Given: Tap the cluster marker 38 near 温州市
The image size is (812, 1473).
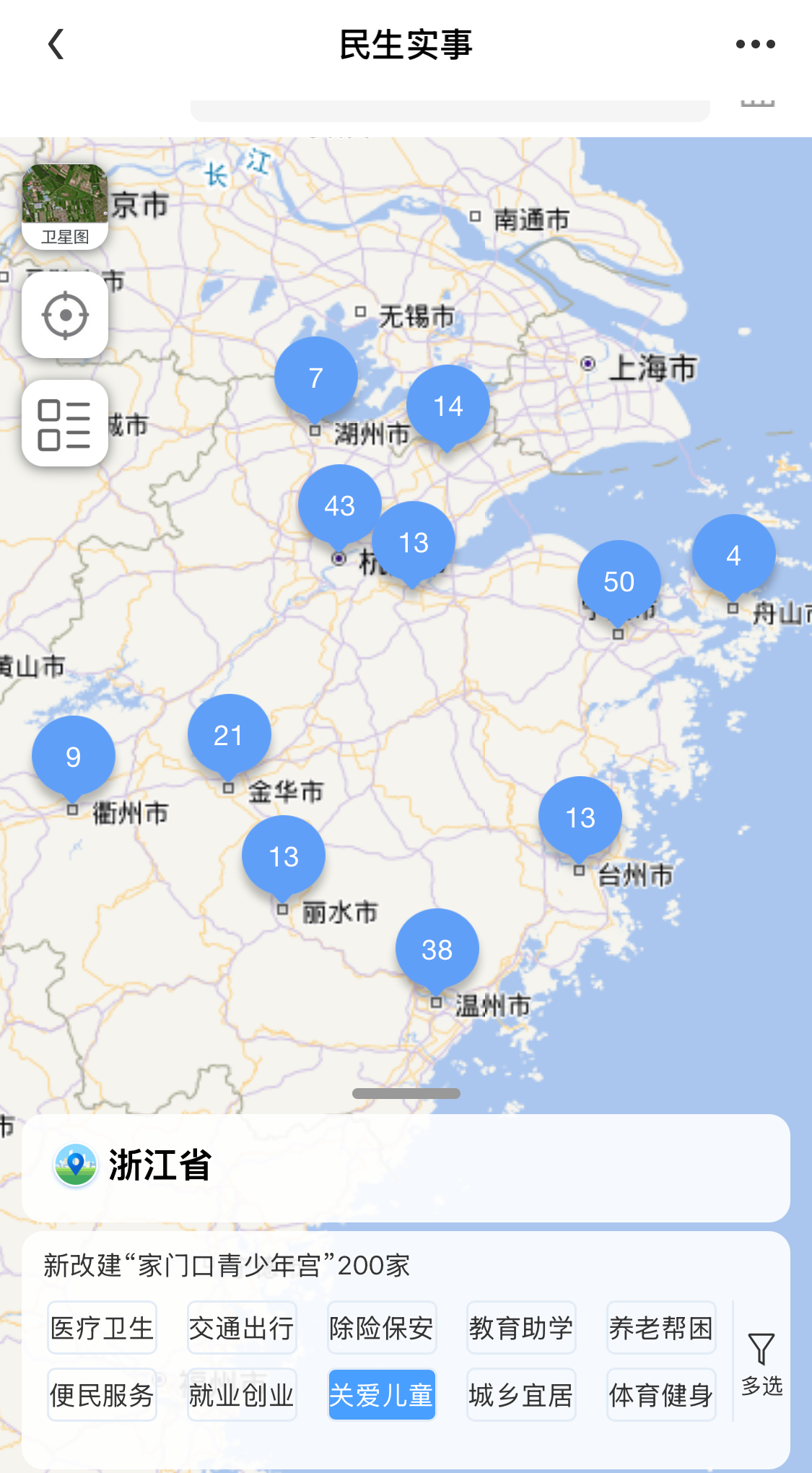Looking at the screenshot, I should pos(437,950).
